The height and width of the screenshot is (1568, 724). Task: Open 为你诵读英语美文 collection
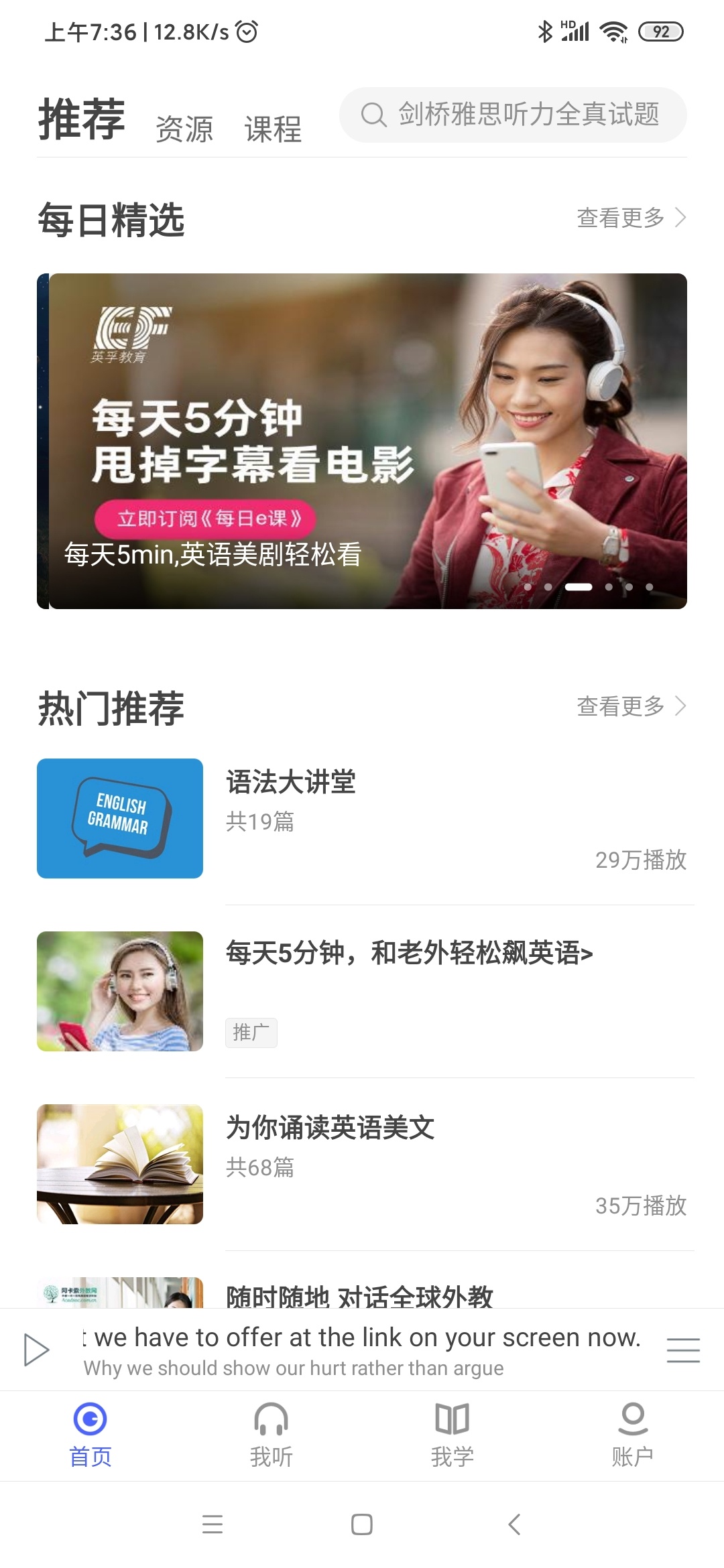[362, 1164]
